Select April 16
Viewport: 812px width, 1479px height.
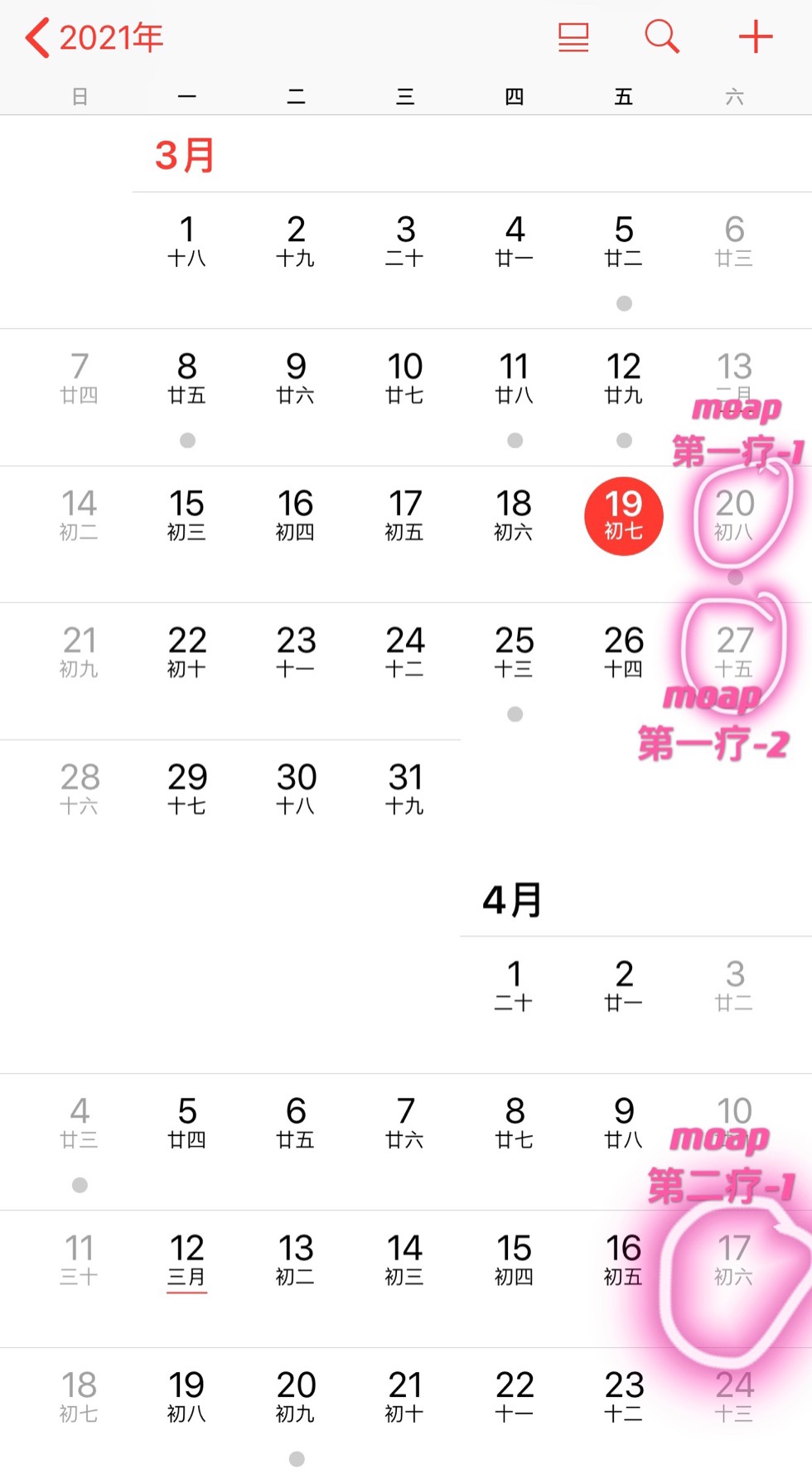[624, 1259]
